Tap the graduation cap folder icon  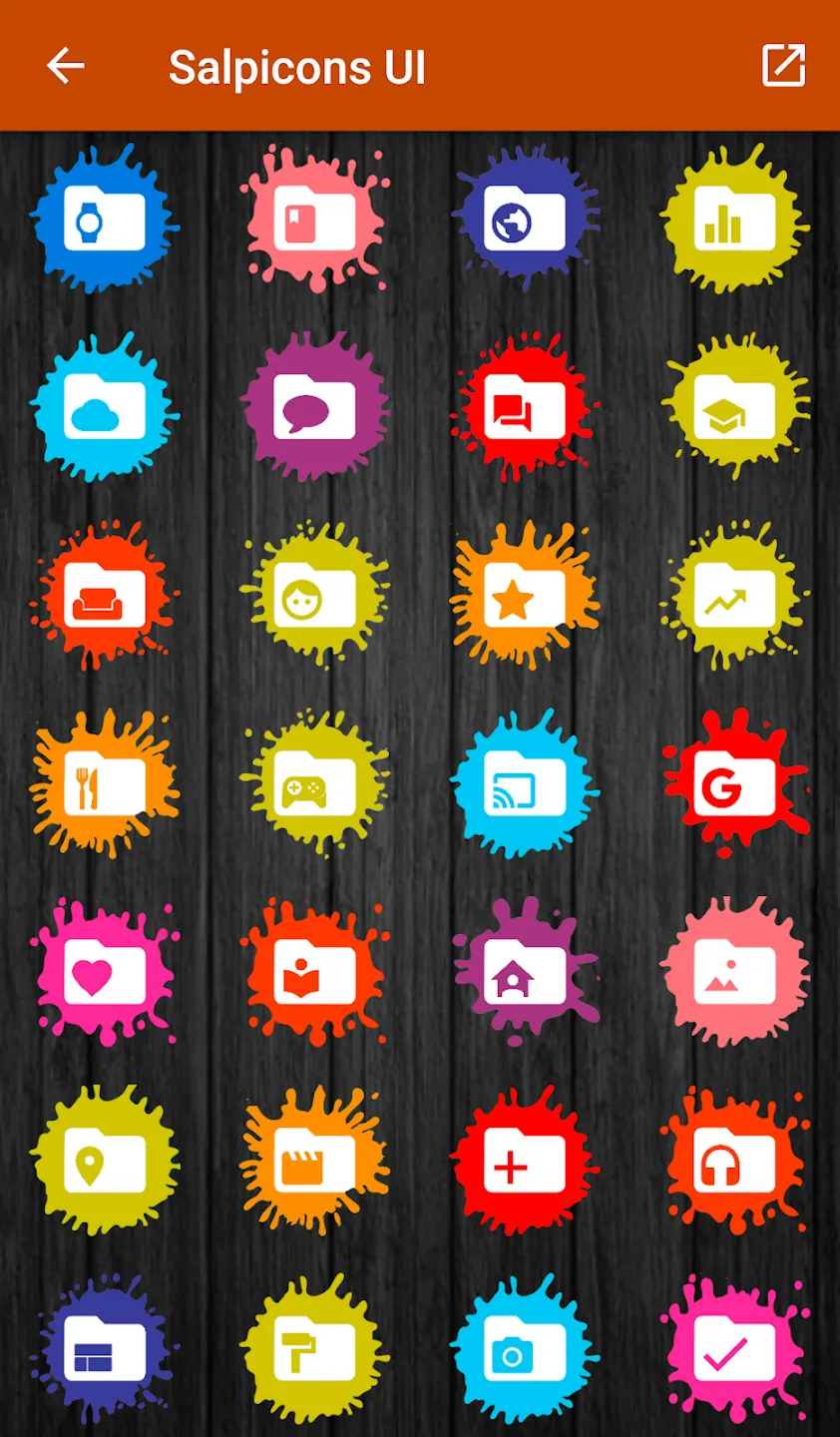(x=734, y=408)
